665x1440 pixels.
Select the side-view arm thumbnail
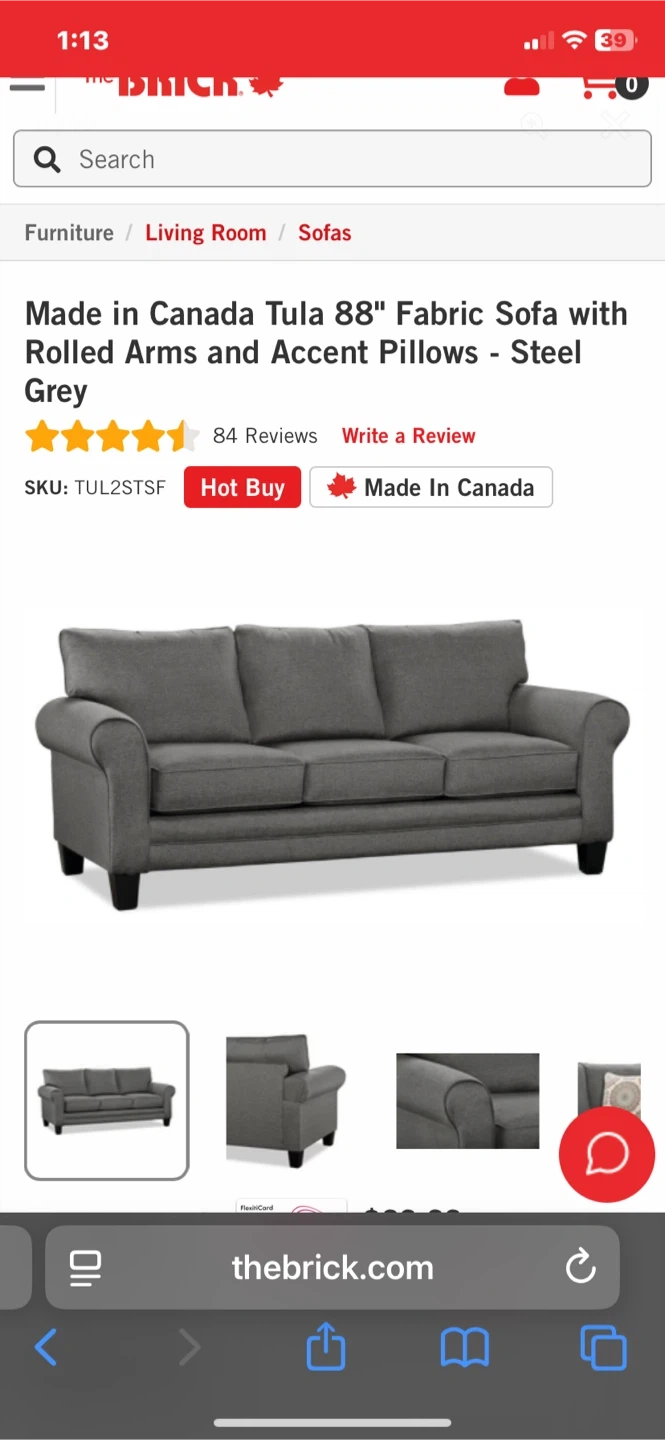click(x=286, y=1100)
